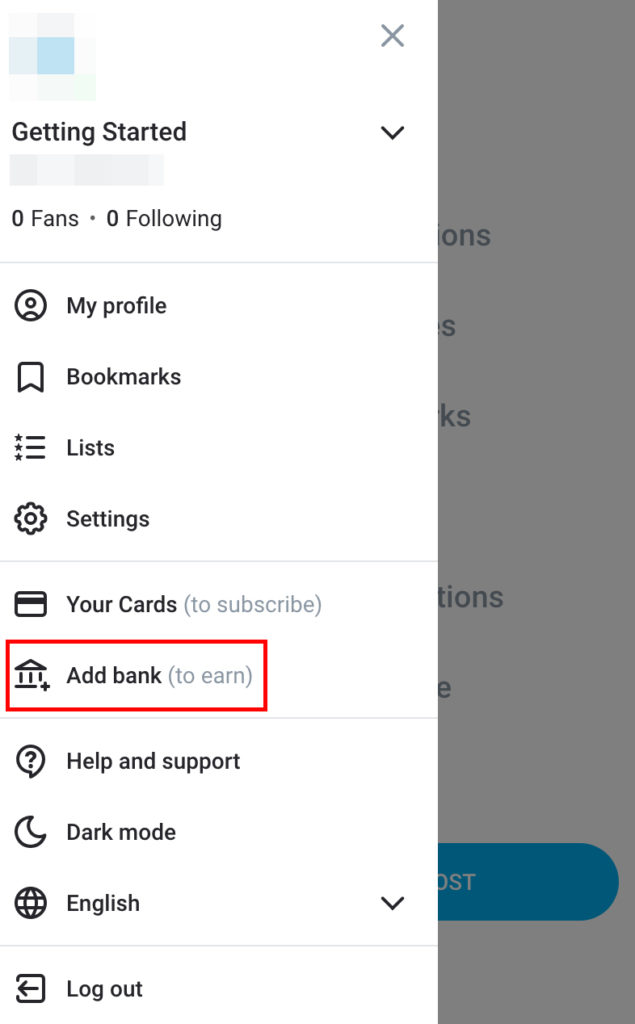
Task: Open Settings
Action: pyautogui.click(x=219, y=519)
